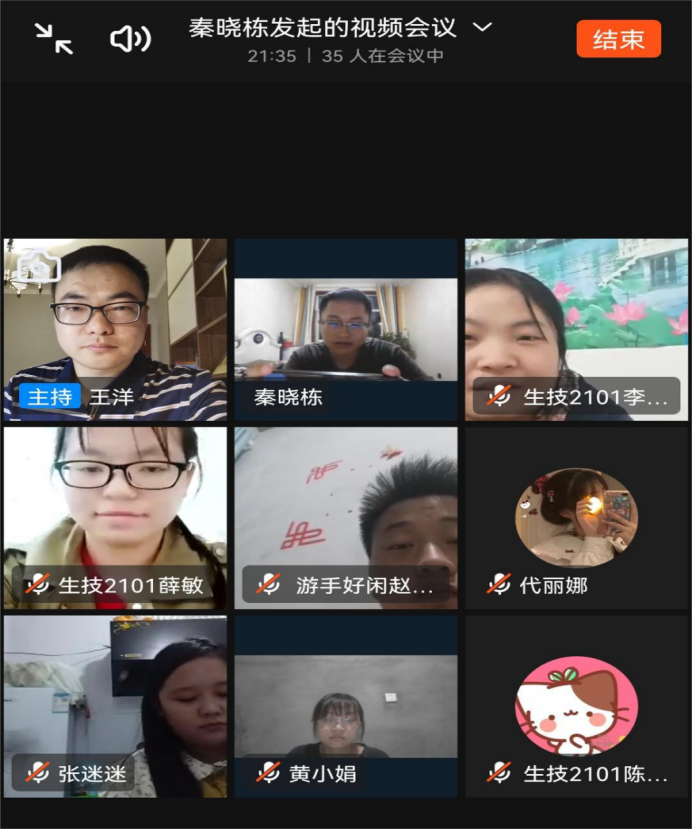This screenshot has height=830, width=693.
Task: Open 生技2101薛敏's video tile
Action: point(114,518)
